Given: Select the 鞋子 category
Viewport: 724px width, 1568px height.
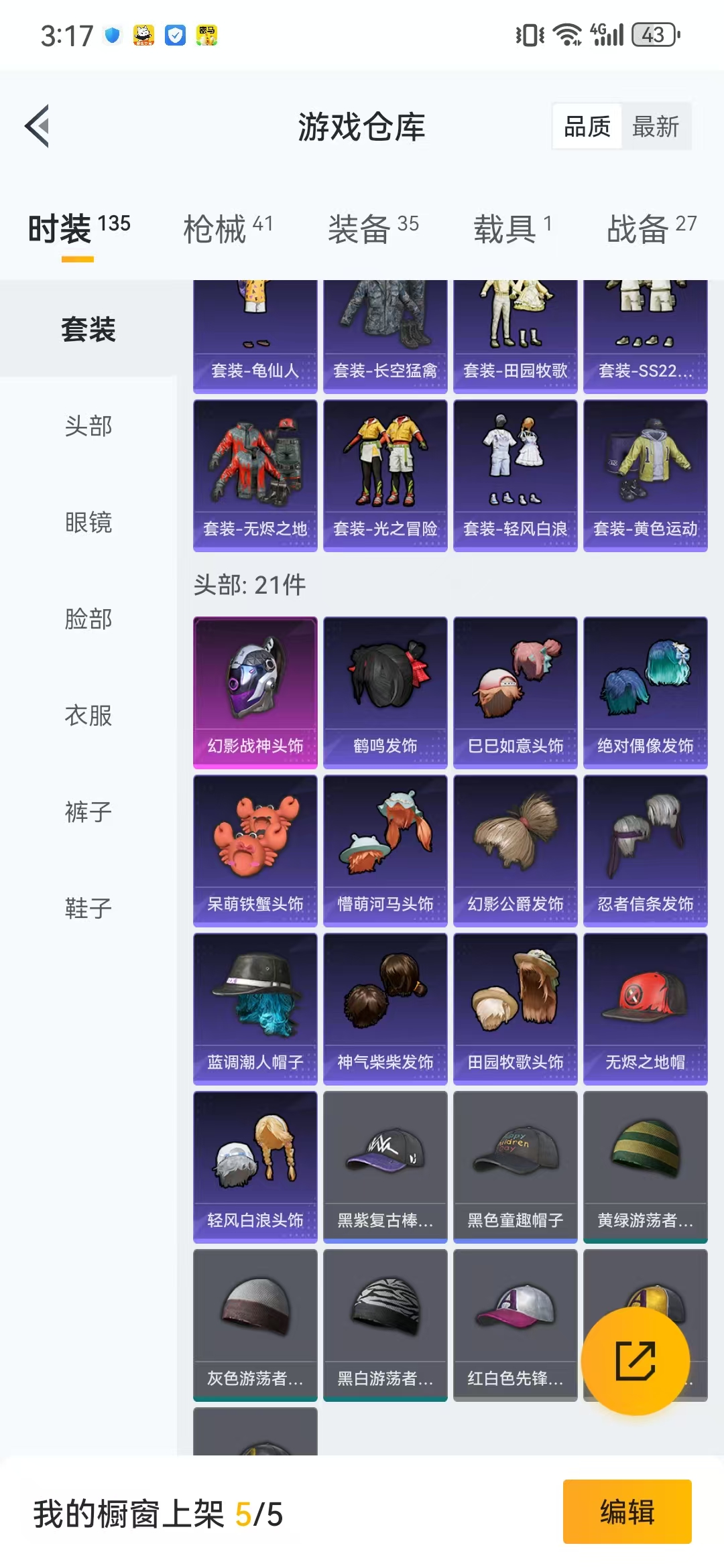Looking at the screenshot, I should tap(88, 908).
